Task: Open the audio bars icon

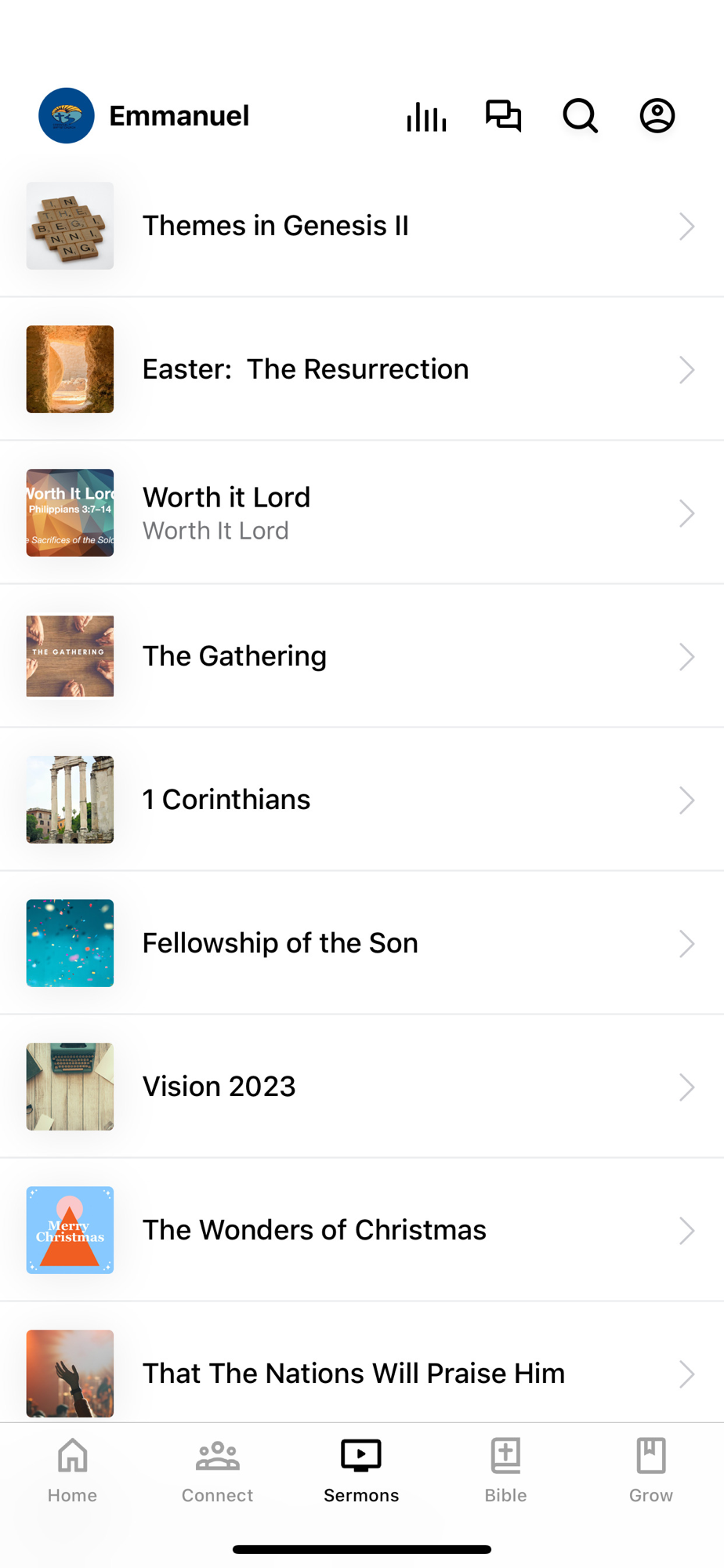Action: [x=426, y=116]
